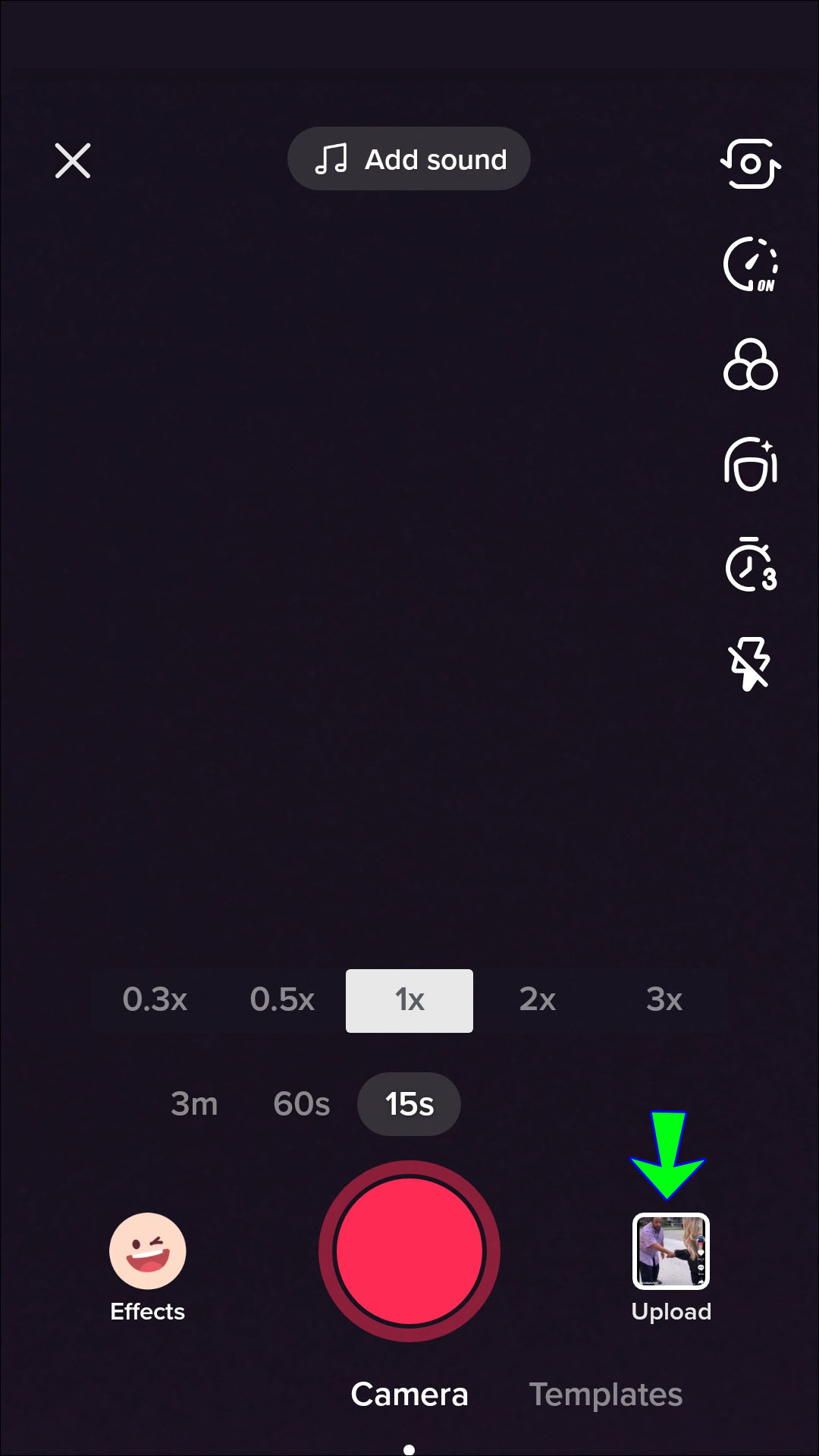
Task: Choose the 0.3x slow-motion speed
Action: tap(155, 1000)
